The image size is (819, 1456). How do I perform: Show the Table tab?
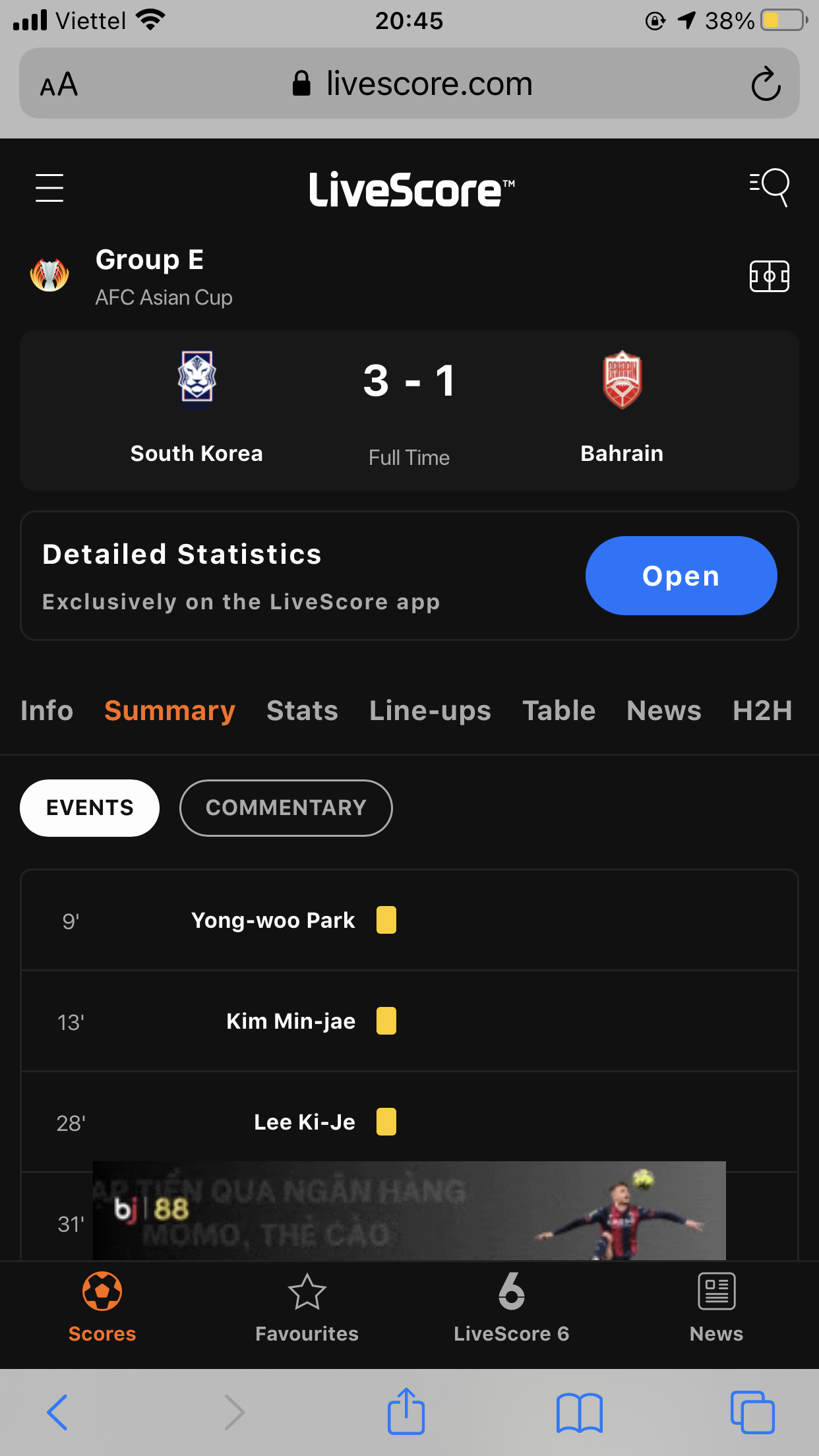pyautogui.click(x=559, y=711)
